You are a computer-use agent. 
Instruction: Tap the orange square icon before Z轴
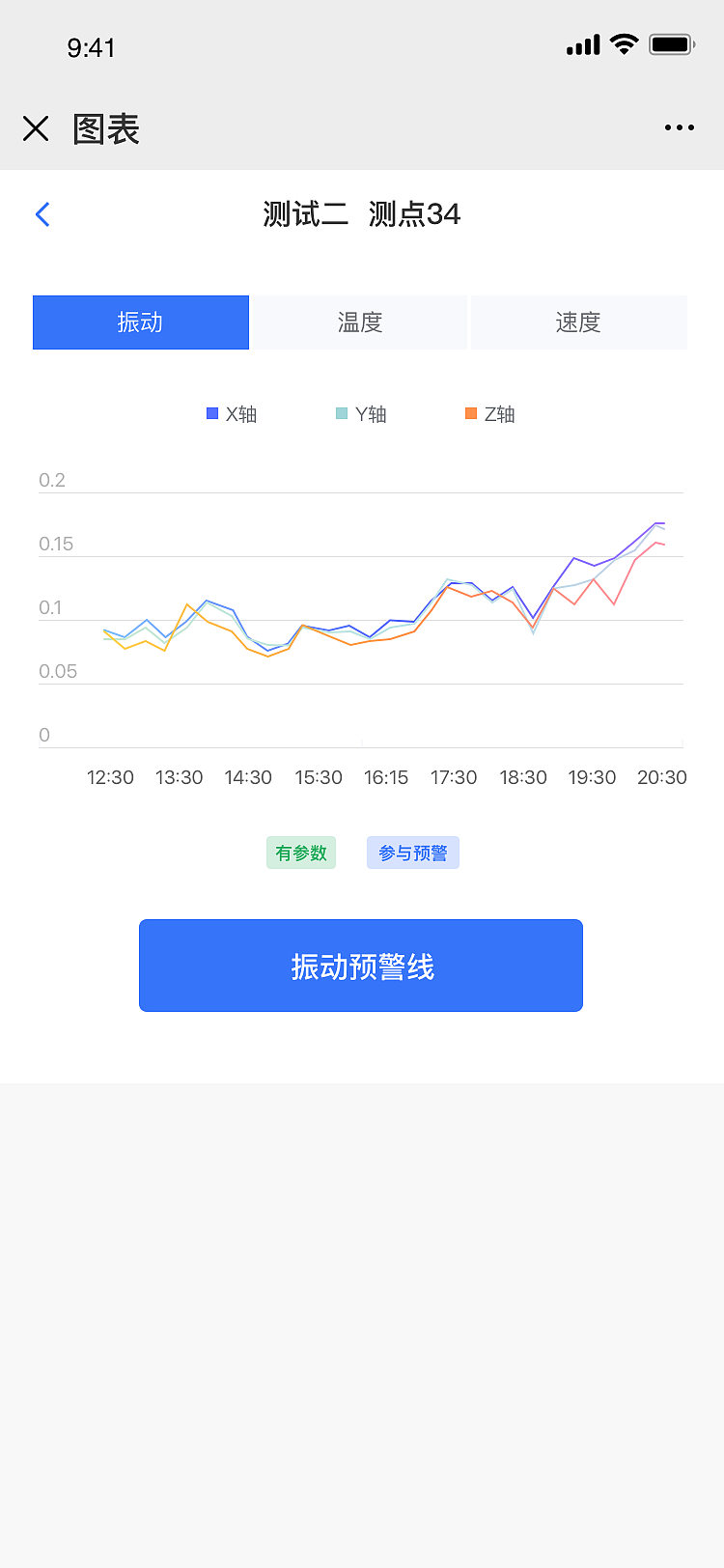(x=473, y=413)
